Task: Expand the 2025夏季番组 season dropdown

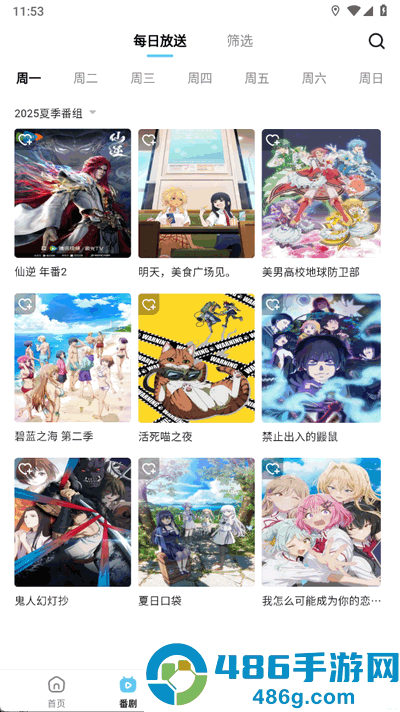Action: tap(55, 113)
